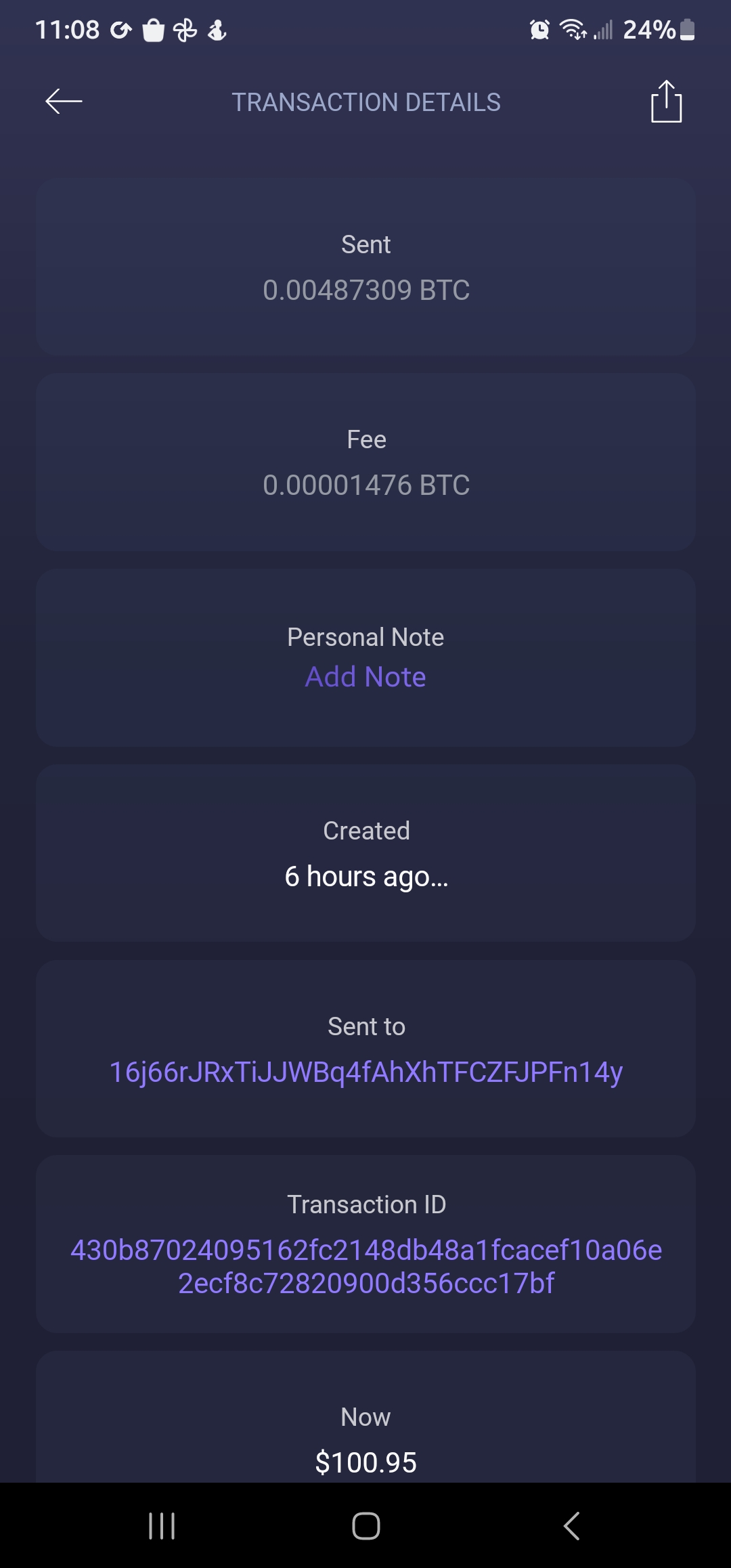Add a personal note
Viewport: 731px width, 1568px height.
tap(365, 677)
